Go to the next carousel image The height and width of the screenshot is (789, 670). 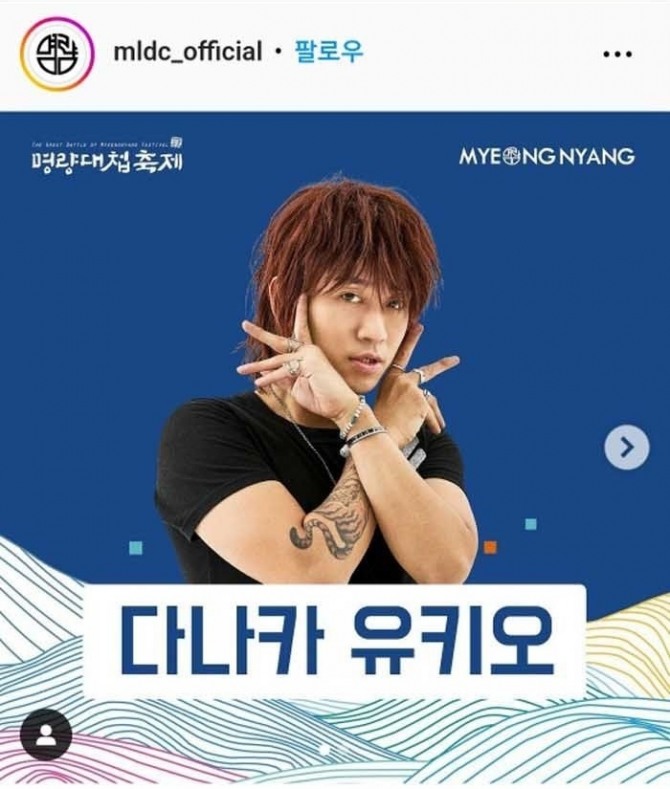[x=626, y=447]
